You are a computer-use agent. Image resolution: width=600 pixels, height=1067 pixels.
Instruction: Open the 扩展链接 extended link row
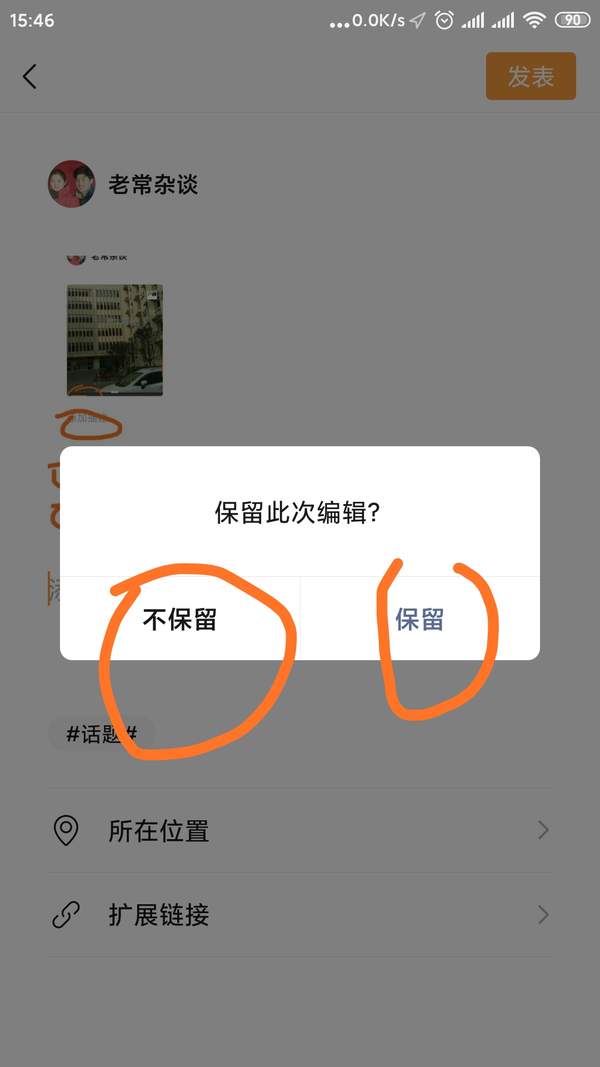300,914
